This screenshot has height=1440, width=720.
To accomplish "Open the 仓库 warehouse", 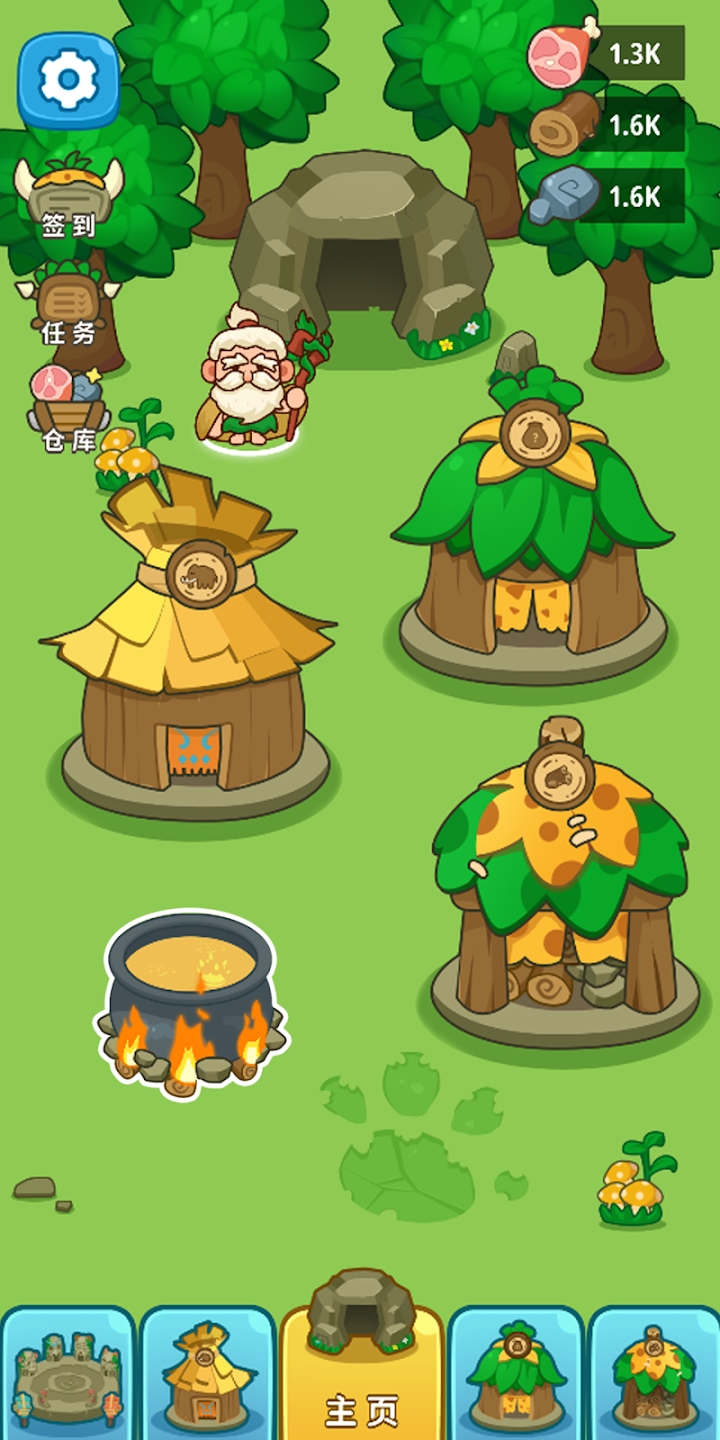I will (68, 410).
